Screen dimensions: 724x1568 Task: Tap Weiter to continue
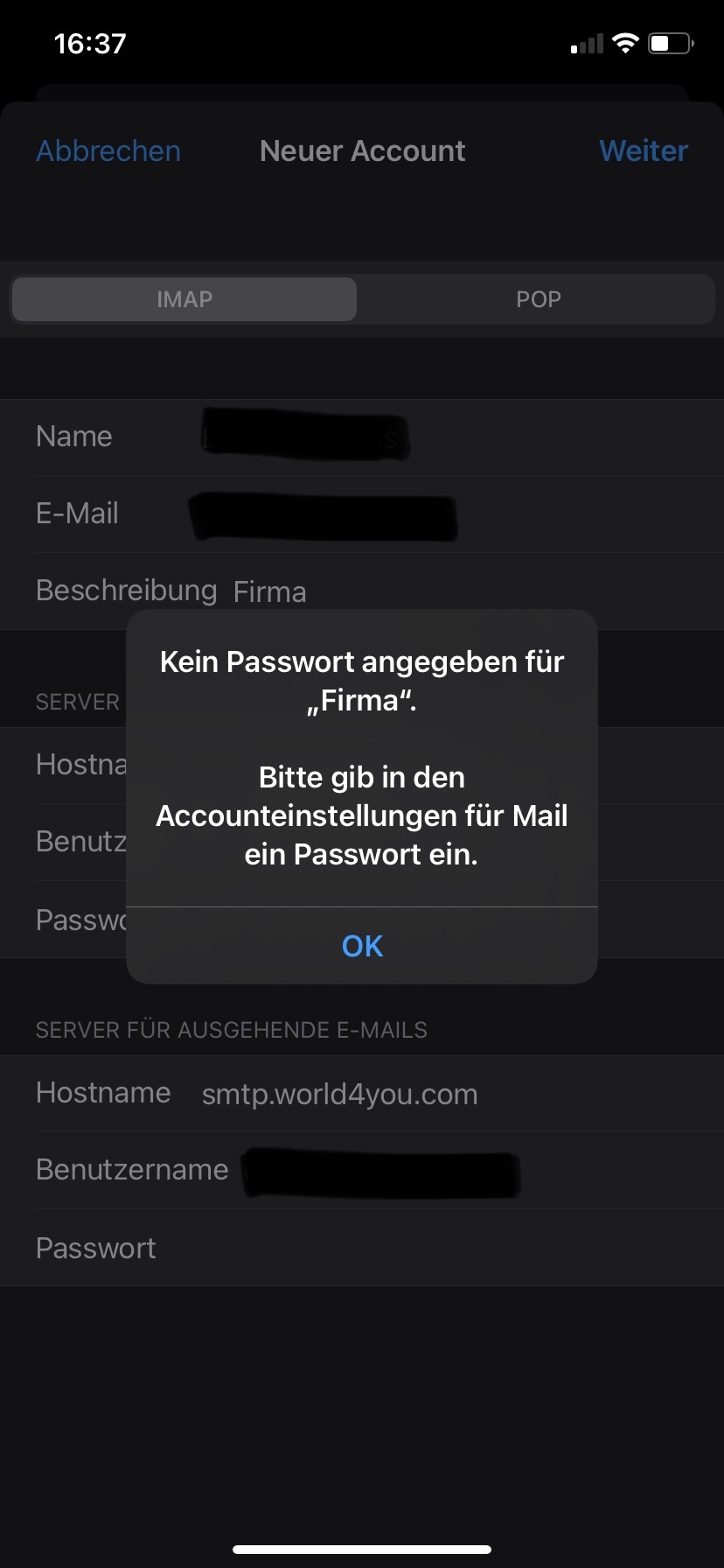(644, 151)
